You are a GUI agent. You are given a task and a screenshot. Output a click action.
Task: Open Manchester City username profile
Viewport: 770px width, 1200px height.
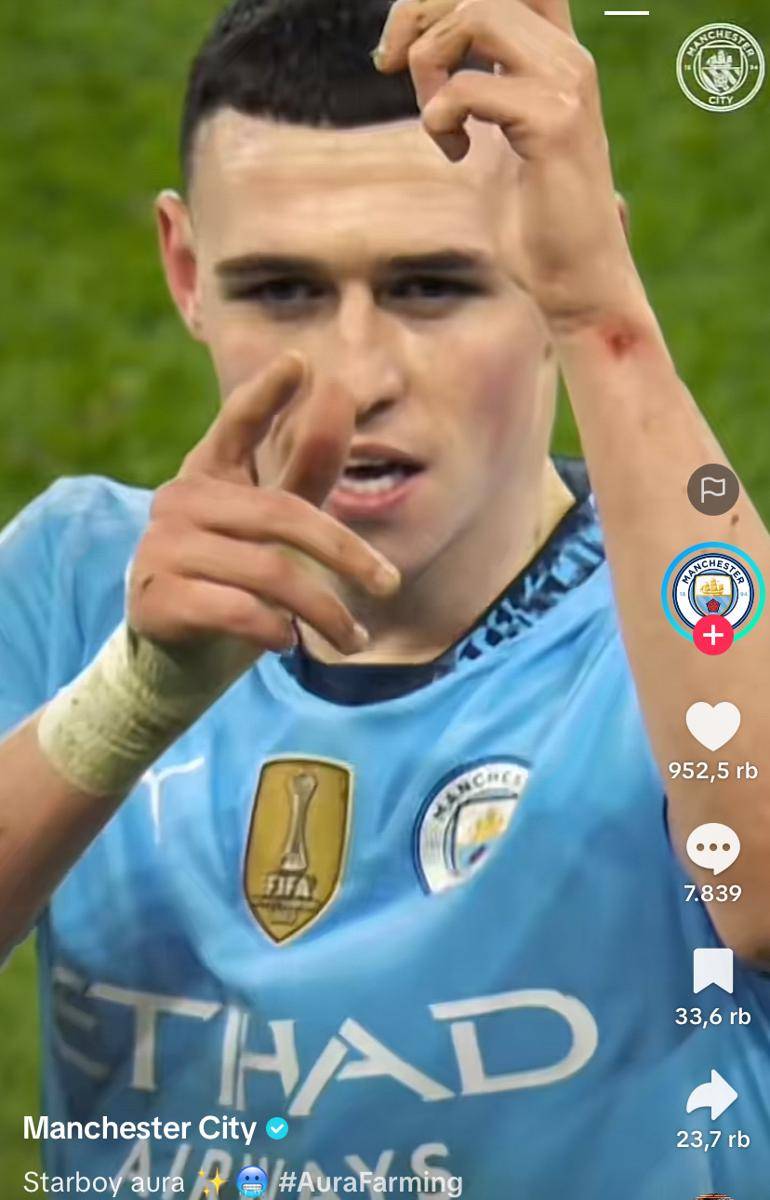click(x=140, y=1128)
